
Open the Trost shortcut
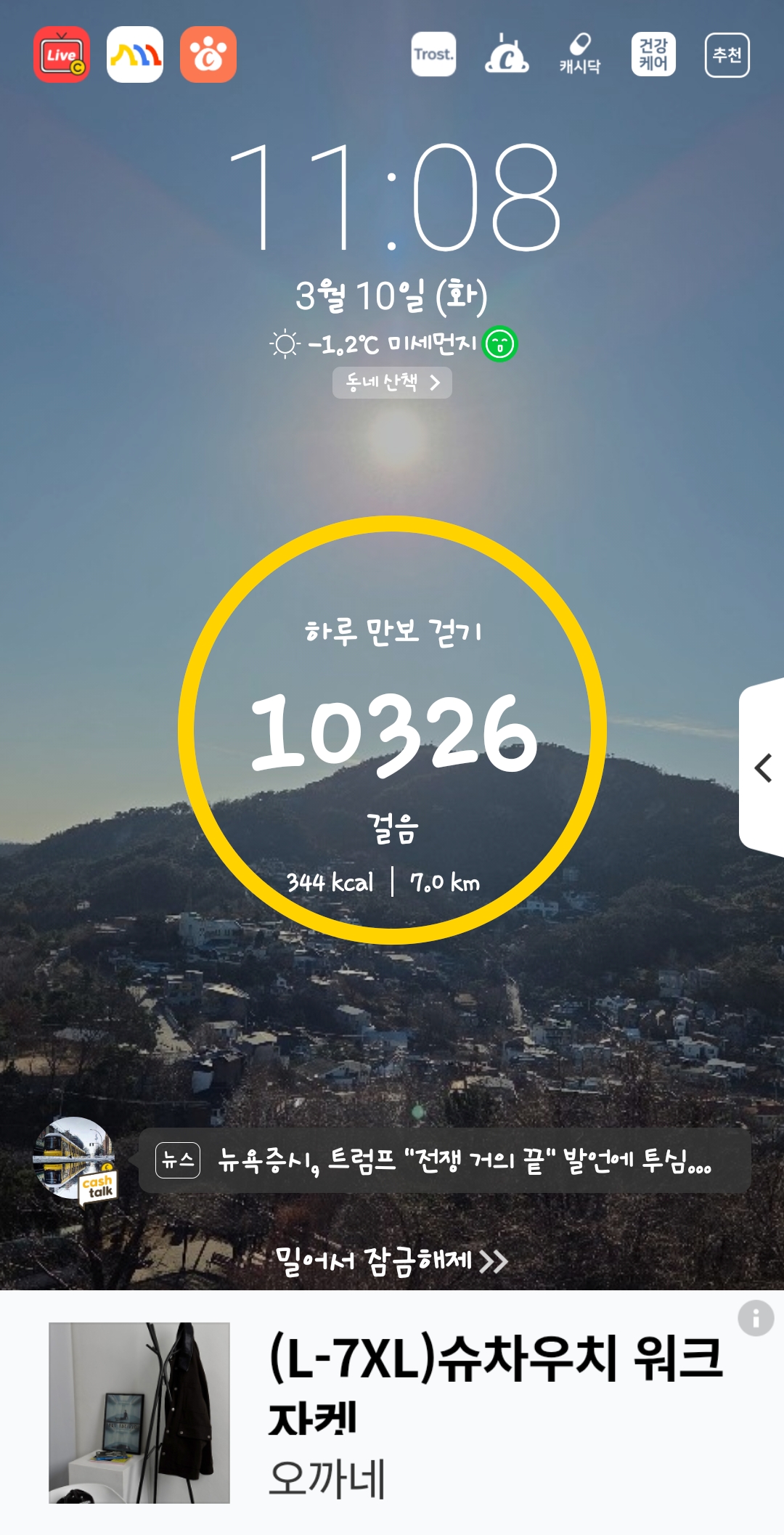coord(433,54)
